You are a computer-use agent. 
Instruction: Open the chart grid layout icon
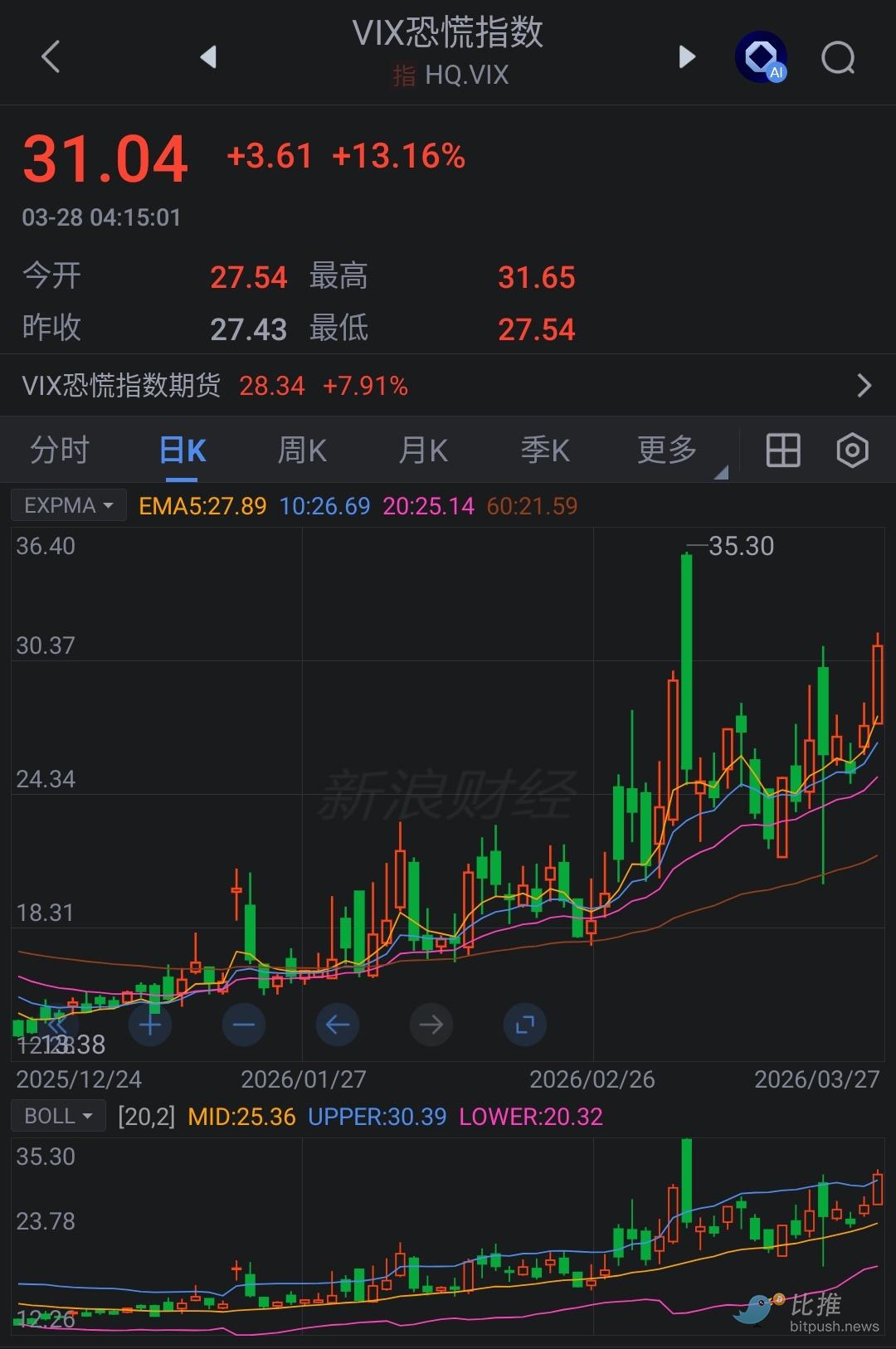782,450
